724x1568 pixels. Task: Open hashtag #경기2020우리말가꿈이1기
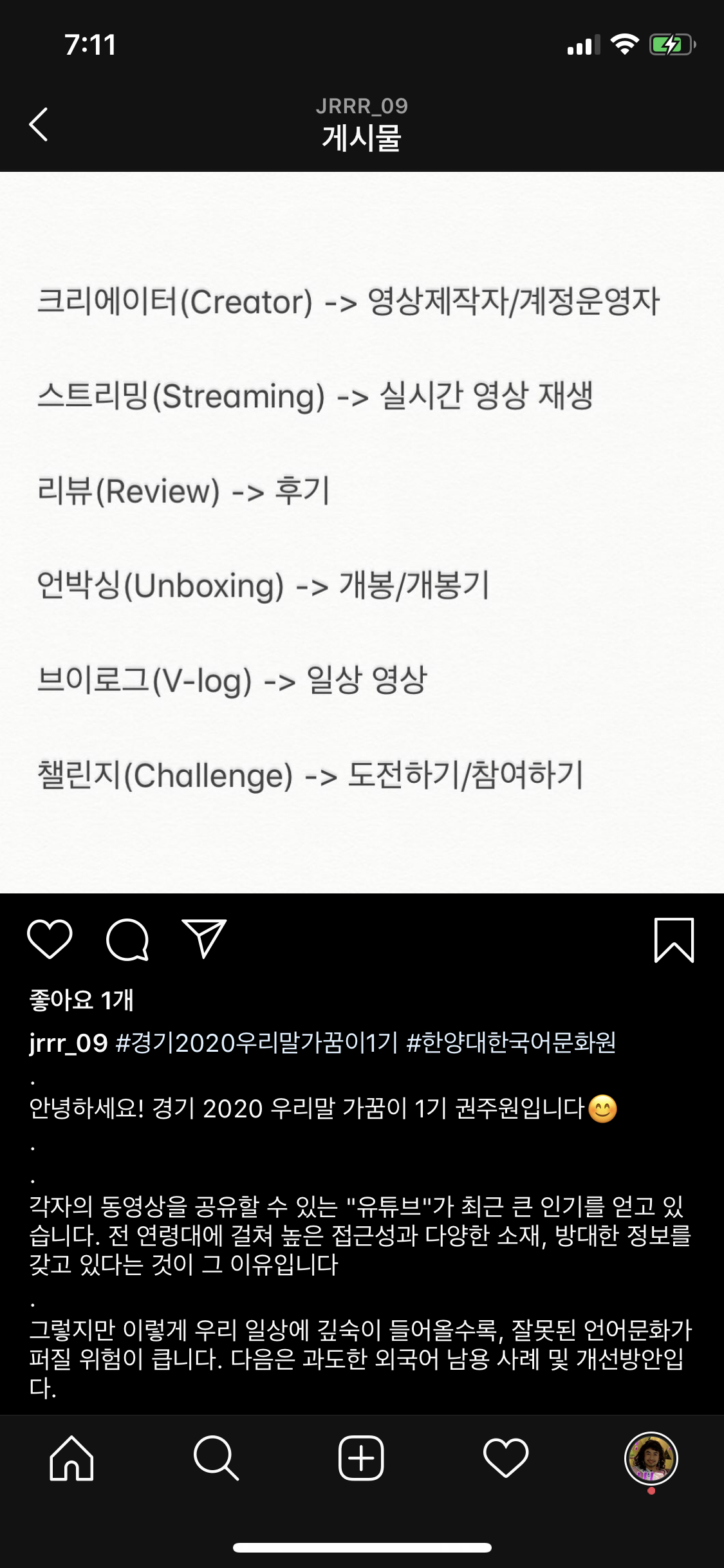pos(257,1043)
